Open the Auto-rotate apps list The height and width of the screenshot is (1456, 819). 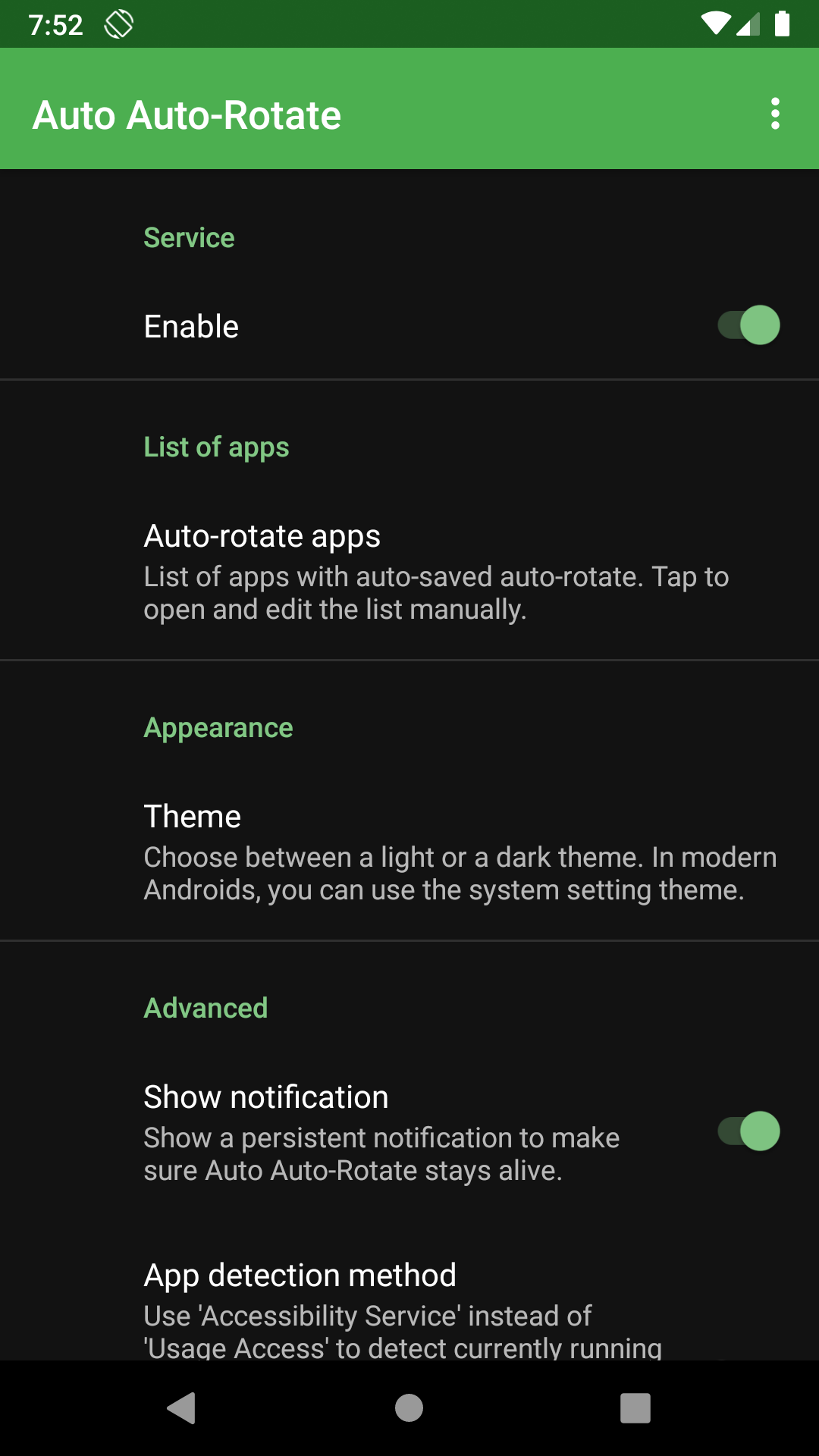(409, 571)
